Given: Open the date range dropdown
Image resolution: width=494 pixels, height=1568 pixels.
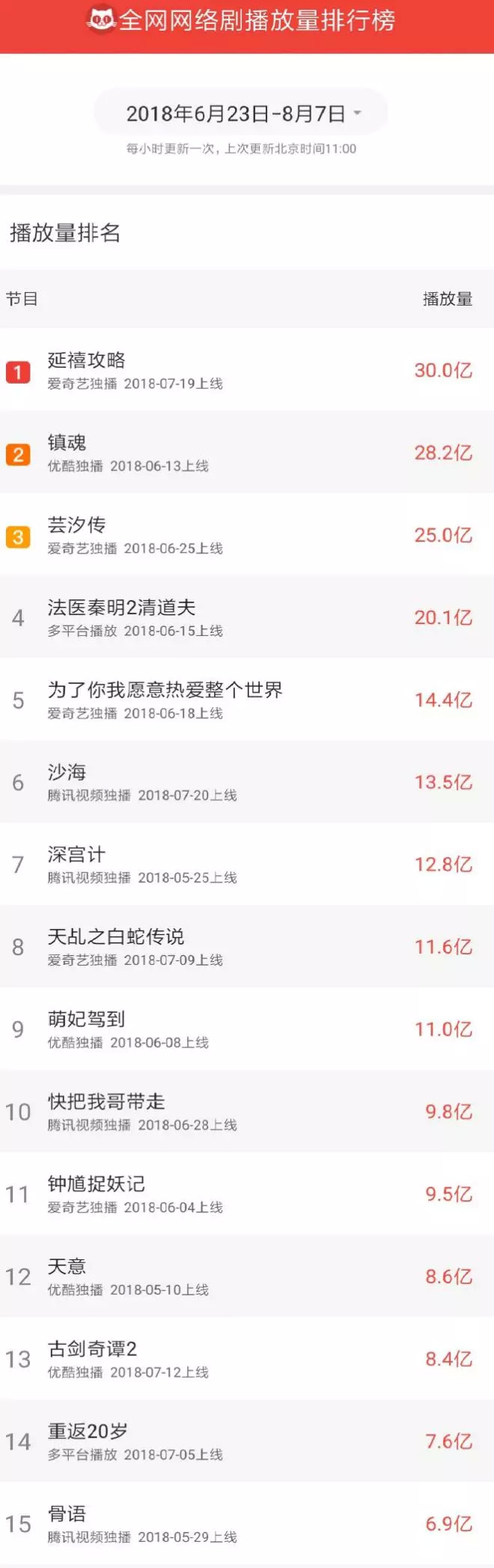Looking at the screenshot, I should pyautogui.click(x=241, y=113).
